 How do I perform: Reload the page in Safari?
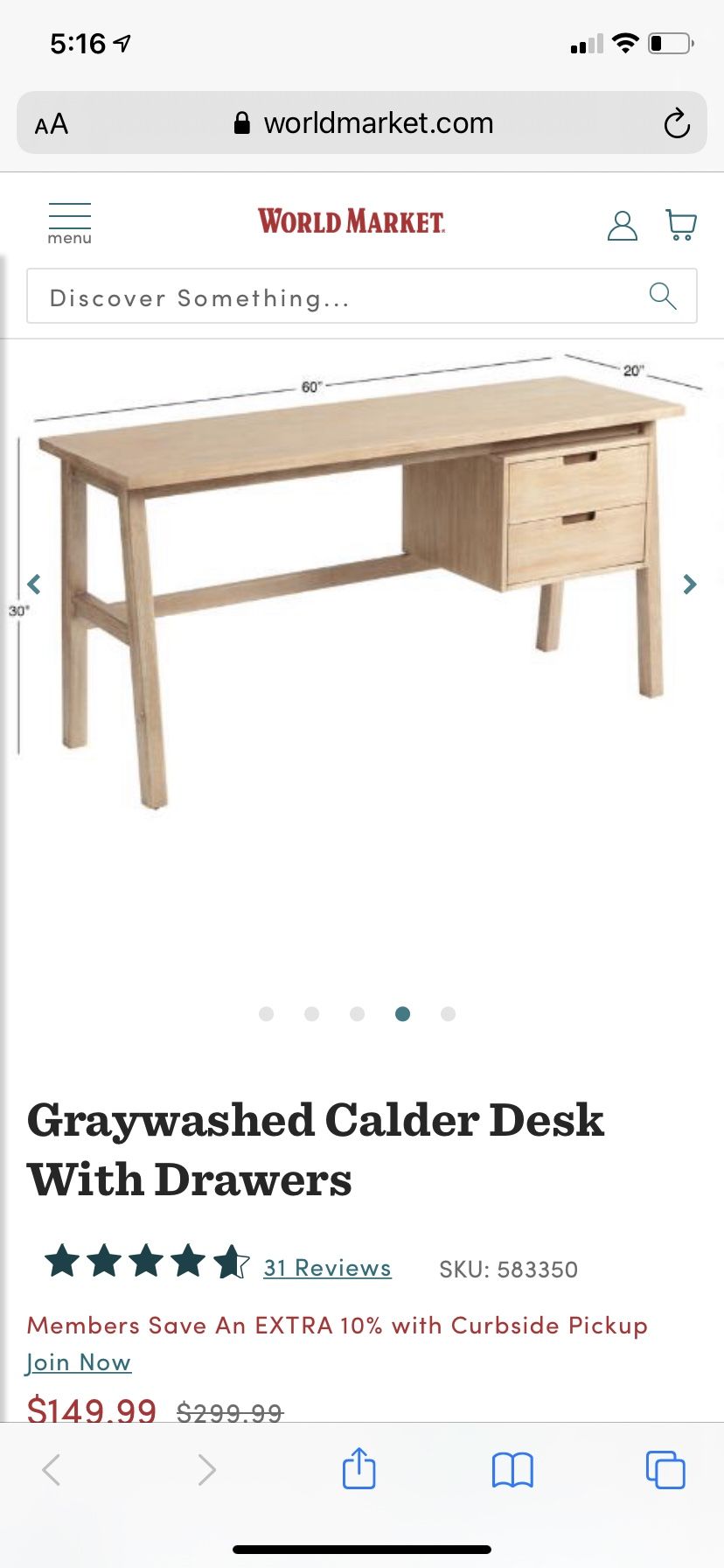tap(677, 123)
